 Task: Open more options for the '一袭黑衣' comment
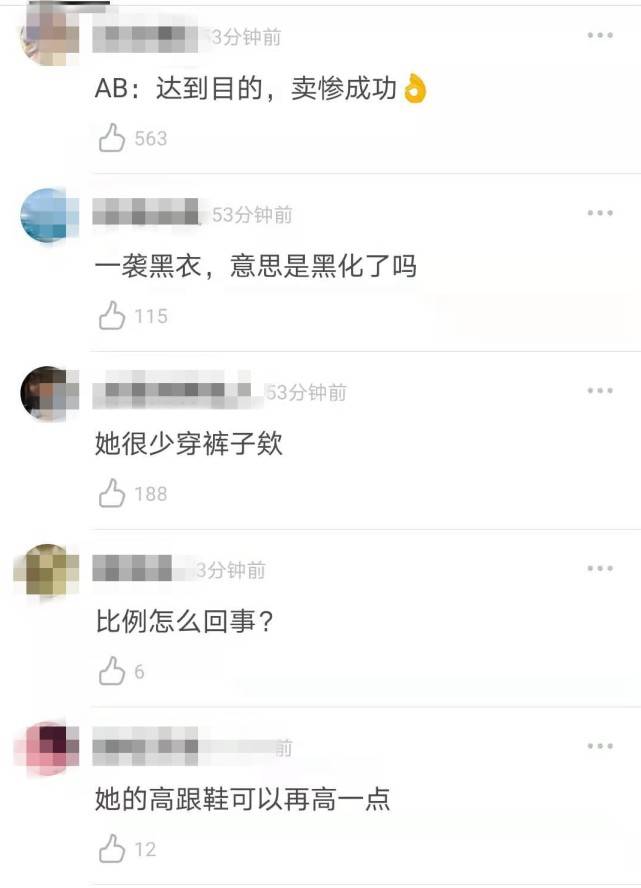pos(599,214)
